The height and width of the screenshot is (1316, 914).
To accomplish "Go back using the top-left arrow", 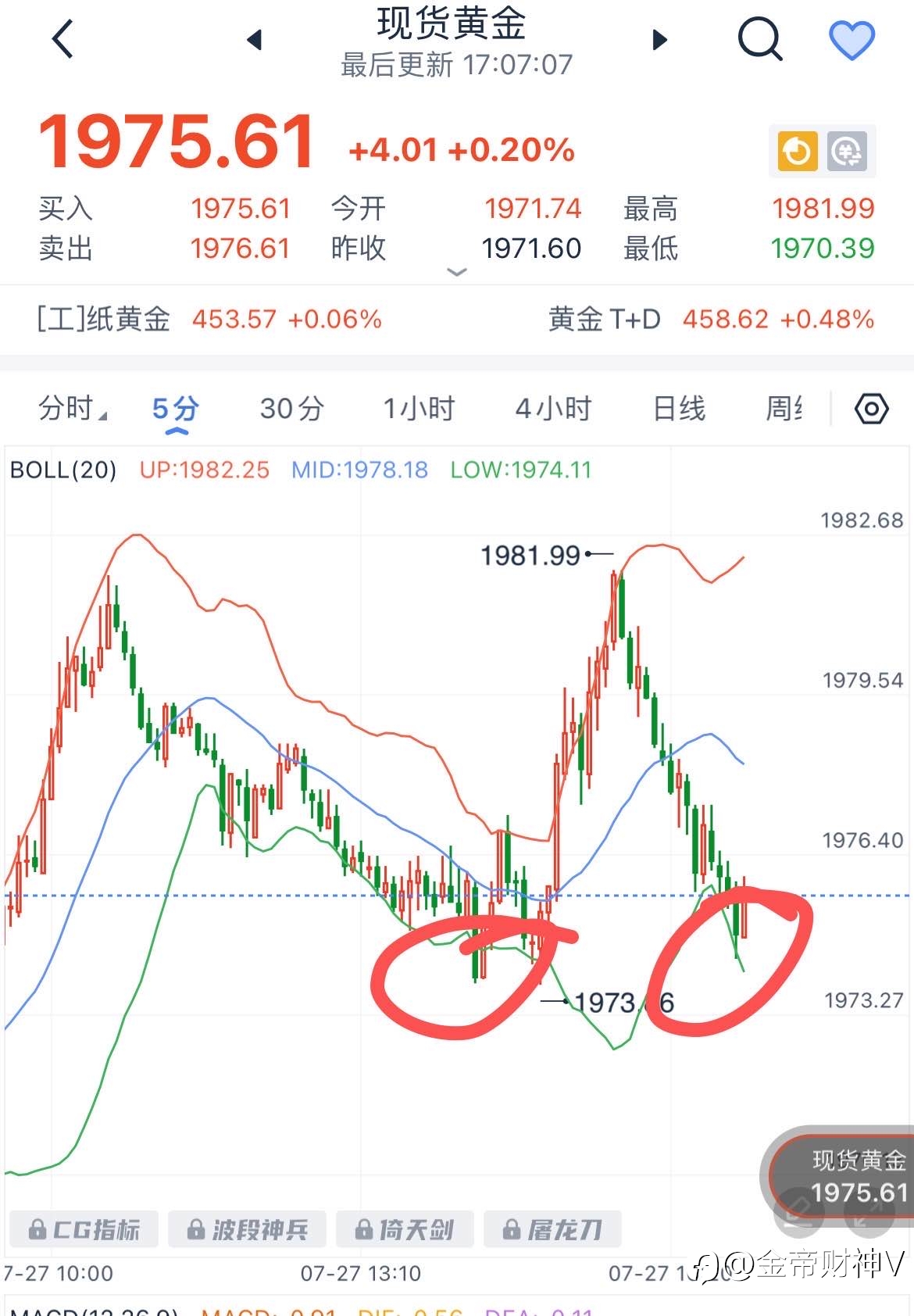I will click(x=62, y=39).
